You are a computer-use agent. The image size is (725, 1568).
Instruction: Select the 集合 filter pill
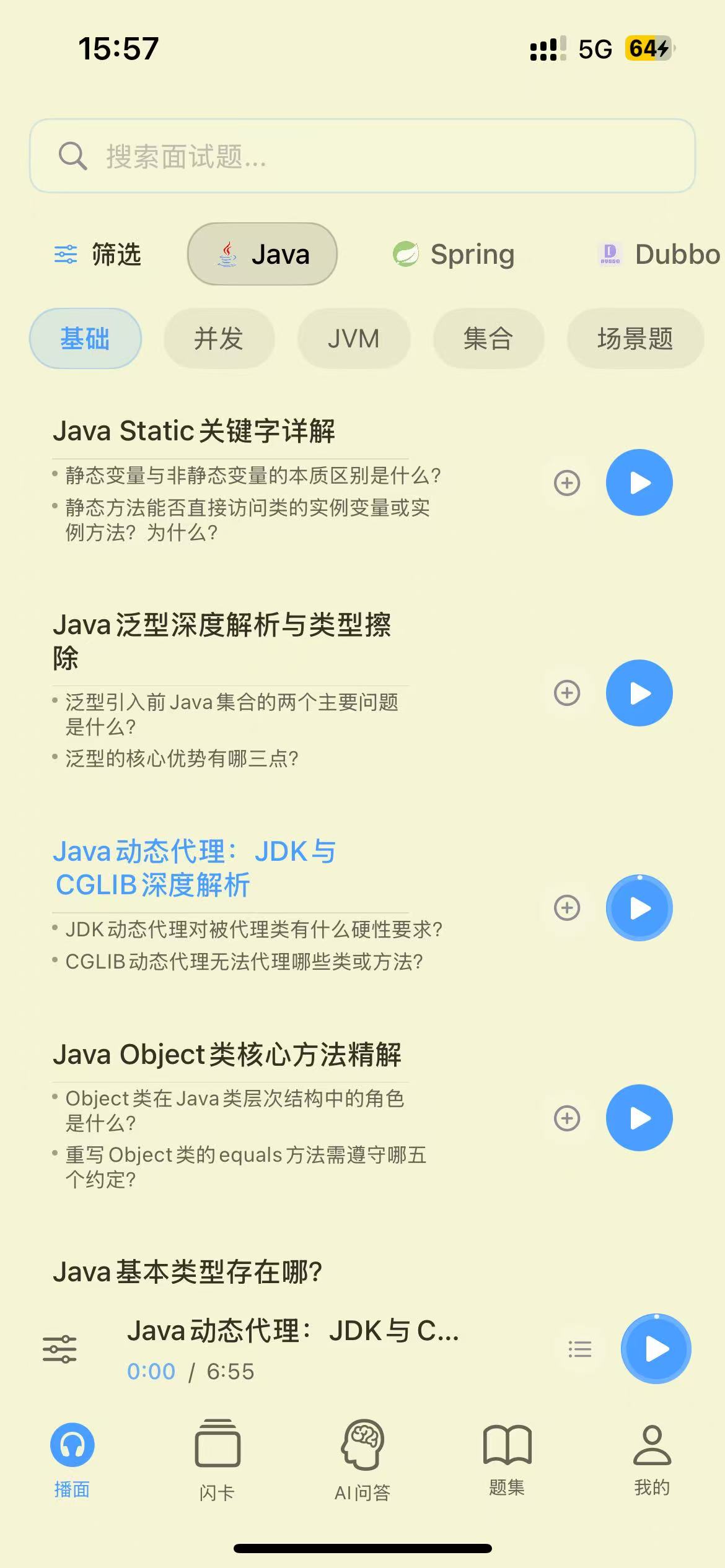coord(489,339)
